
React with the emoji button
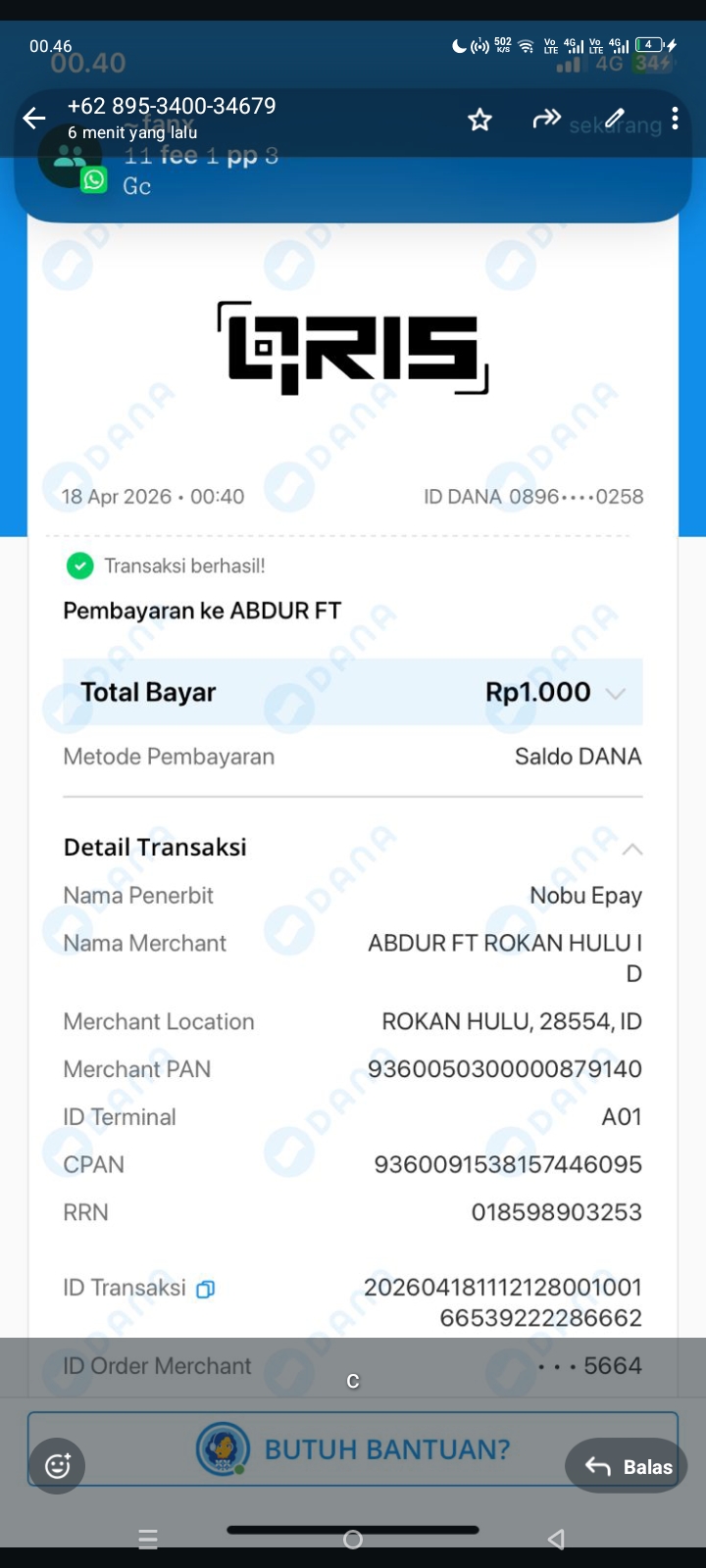58,1466
